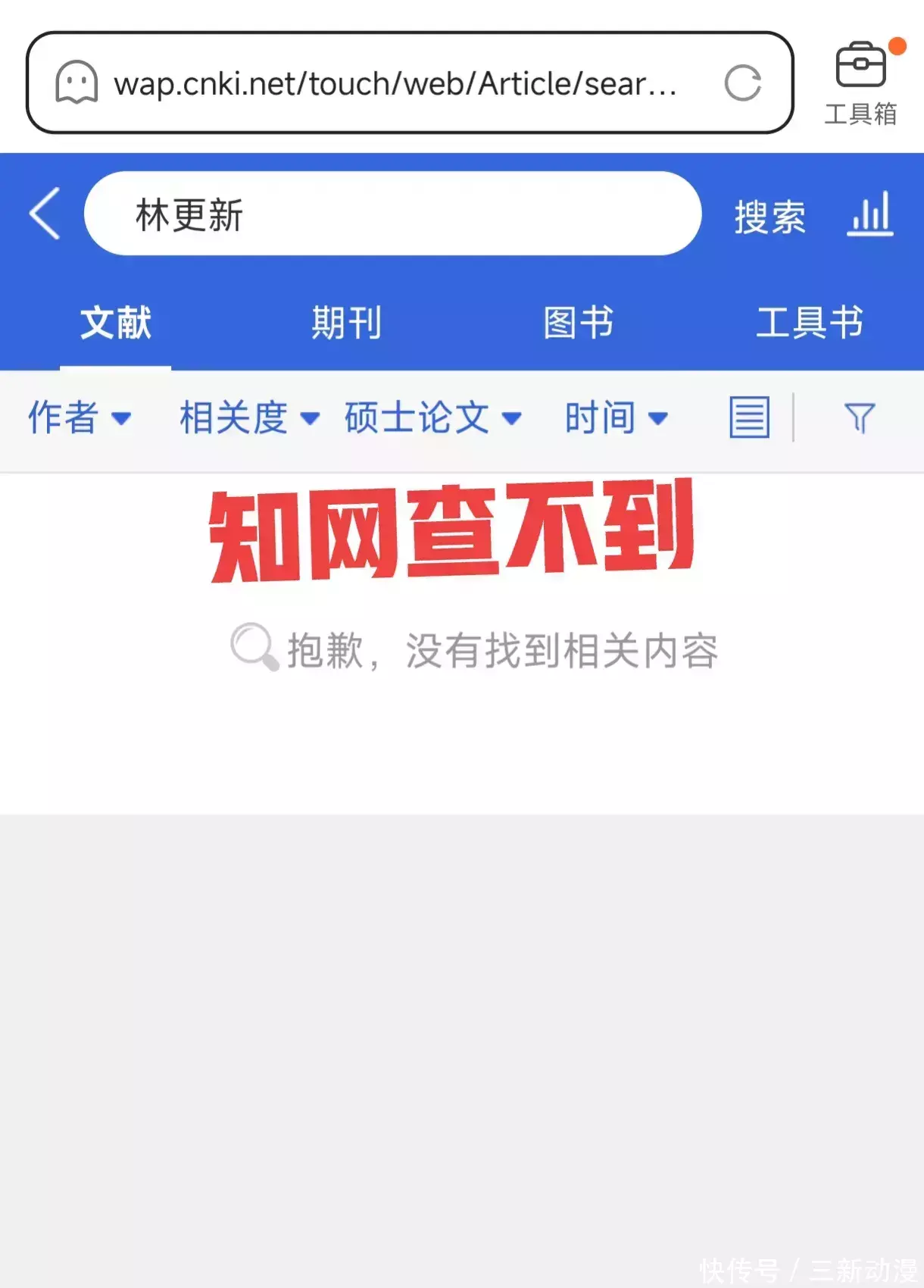Image resolution: width=924 pixels, height=1288 pixels.
Task: Toggle the list view layout icon
Action: pyautogui.click(x=749, y=417)
